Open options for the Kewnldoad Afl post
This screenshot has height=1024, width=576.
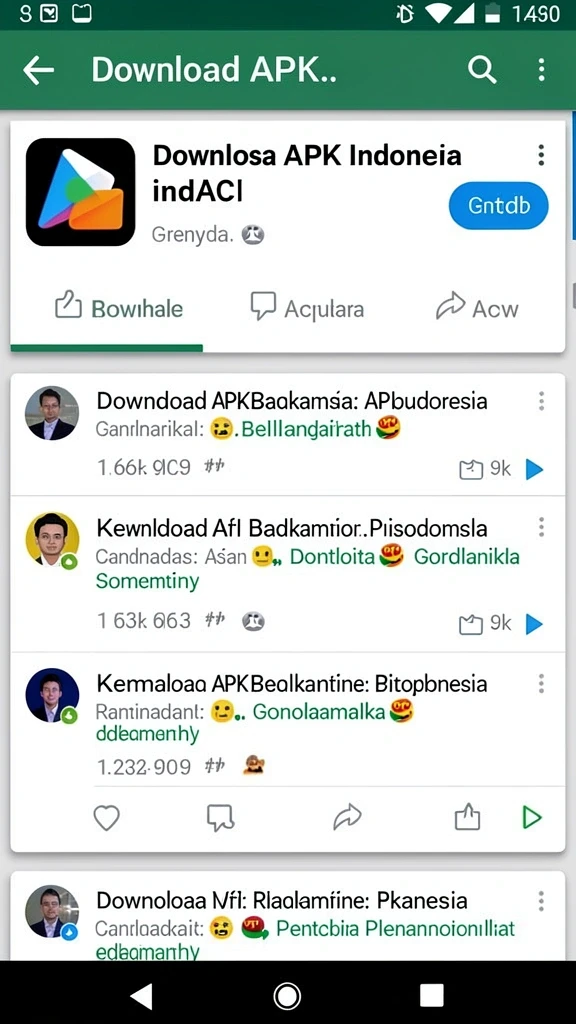pos(541,526)
